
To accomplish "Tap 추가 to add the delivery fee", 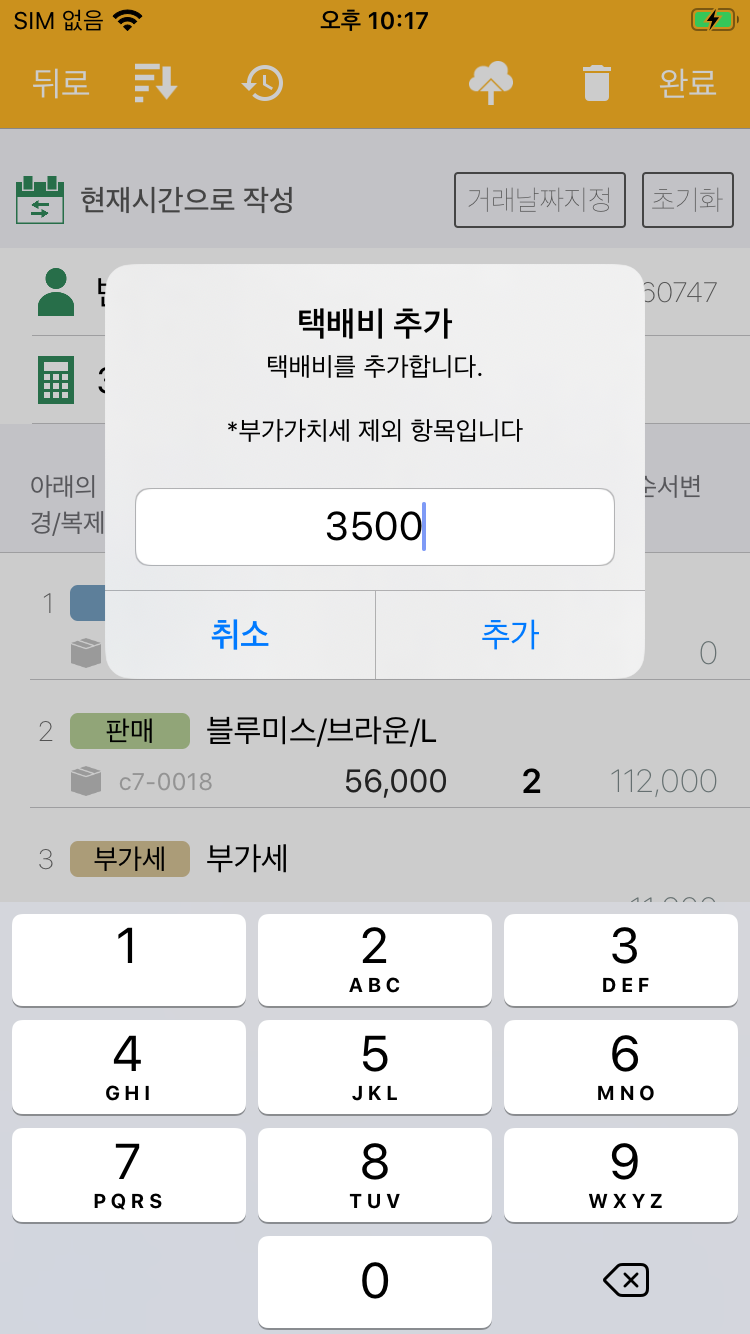I will tap(510, 634).
